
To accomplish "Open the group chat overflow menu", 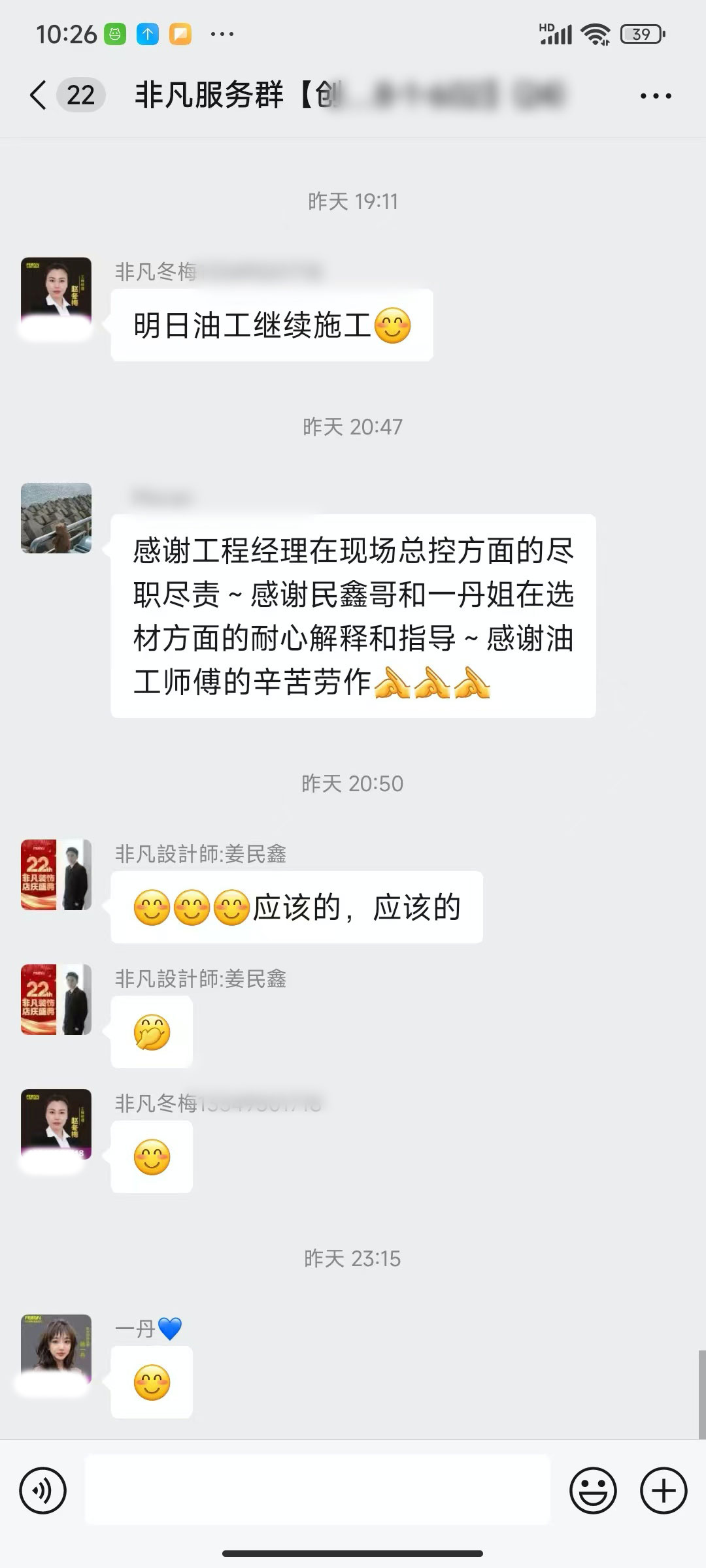I will click(x=655, y=96).
